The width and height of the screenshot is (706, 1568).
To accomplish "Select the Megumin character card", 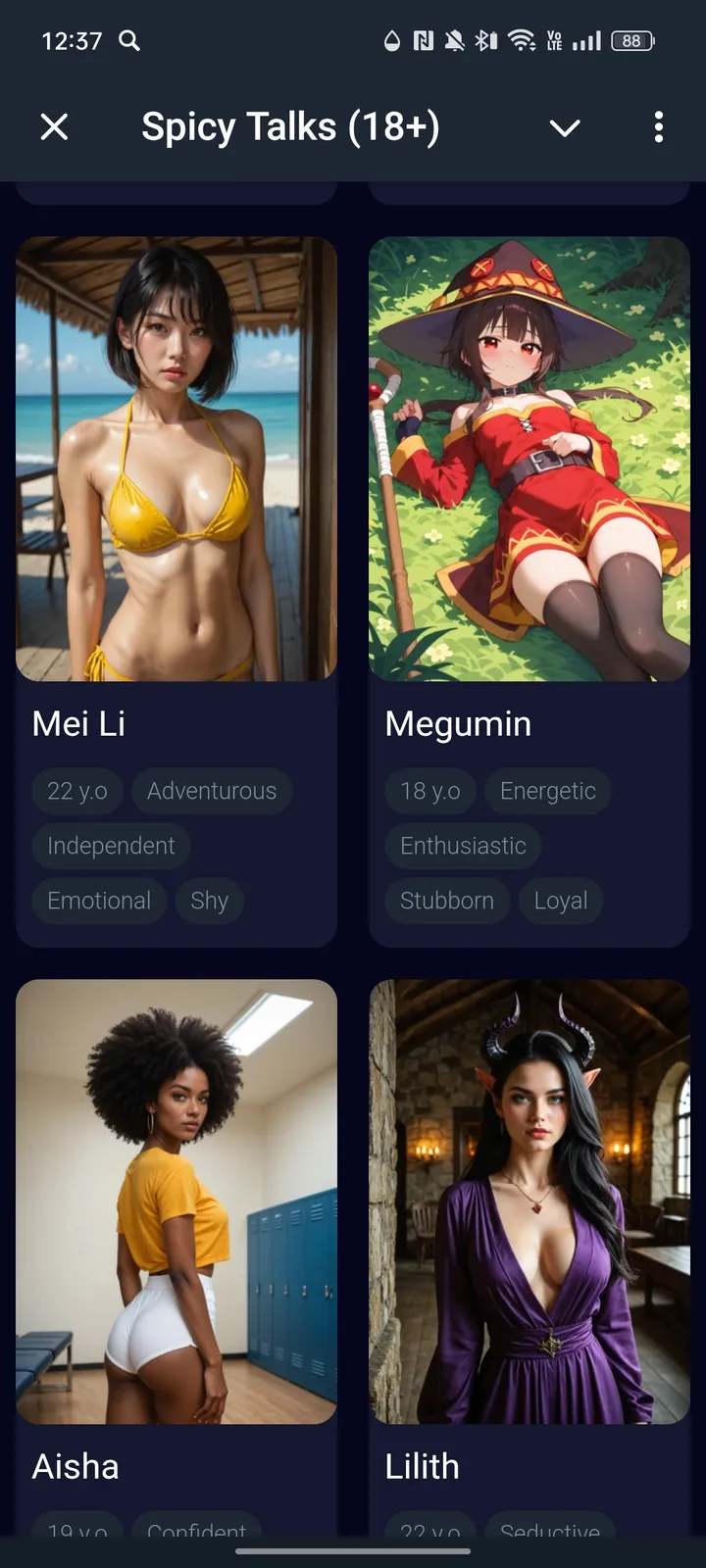I will [x=529, y=461].
